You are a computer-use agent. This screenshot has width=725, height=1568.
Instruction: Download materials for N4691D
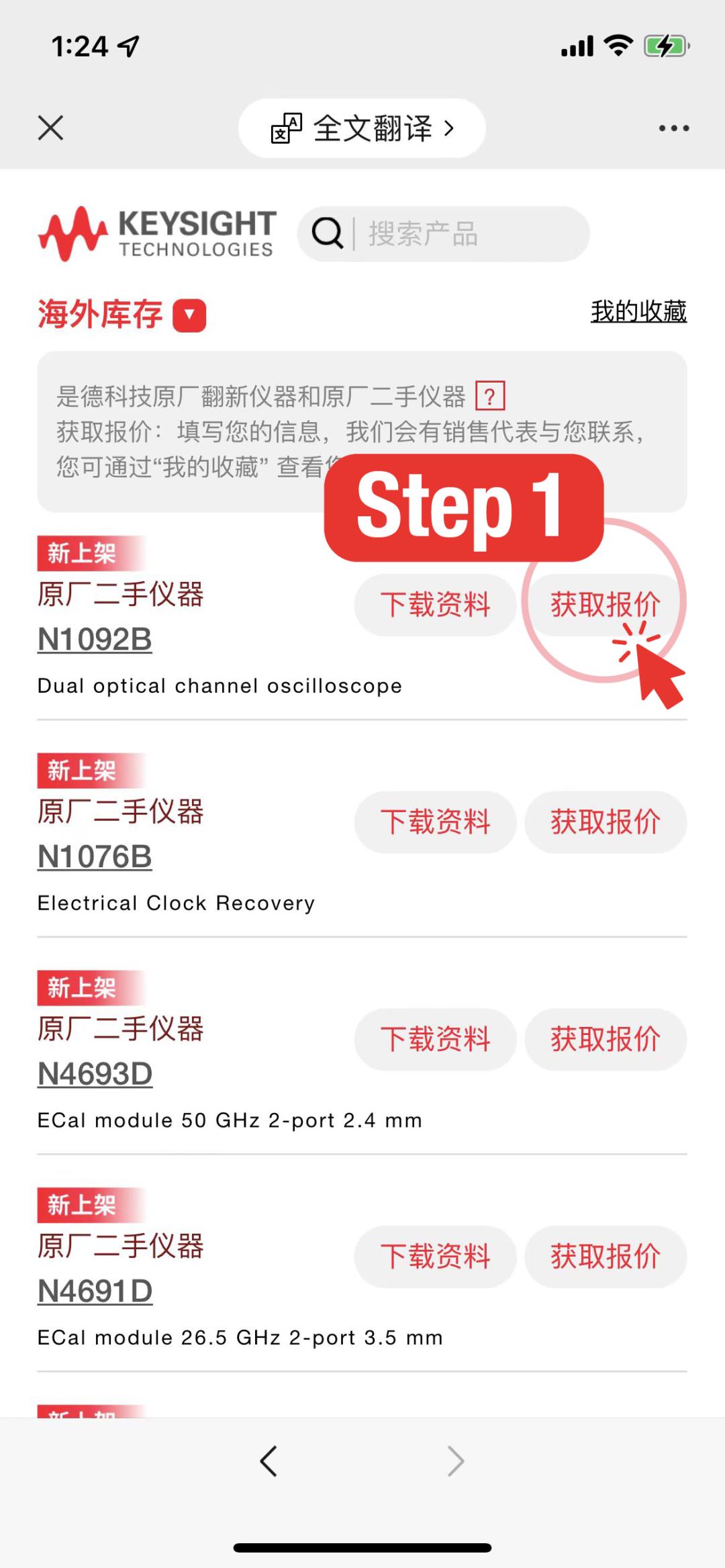(435, 1257)
